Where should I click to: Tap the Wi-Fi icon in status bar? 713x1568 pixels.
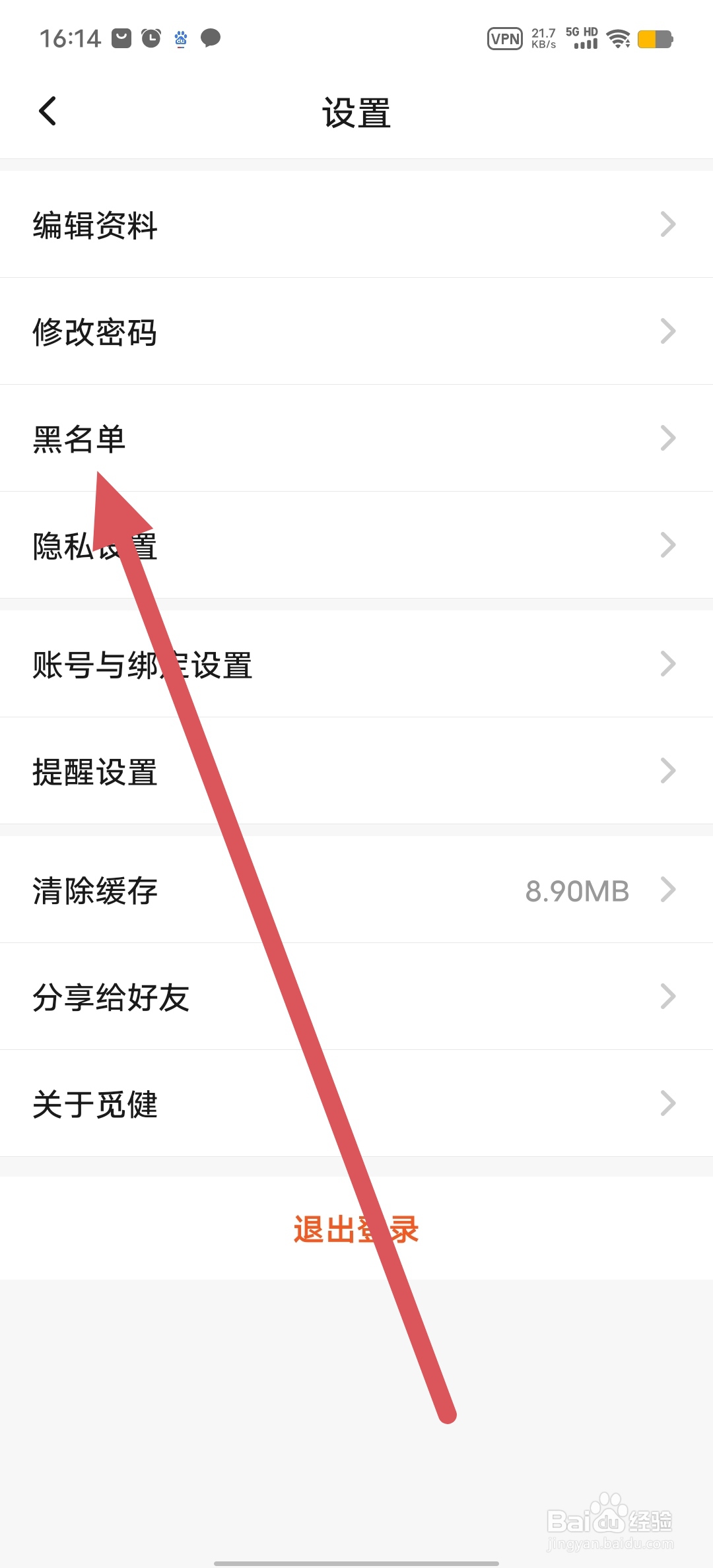click(x=618, y=39)
